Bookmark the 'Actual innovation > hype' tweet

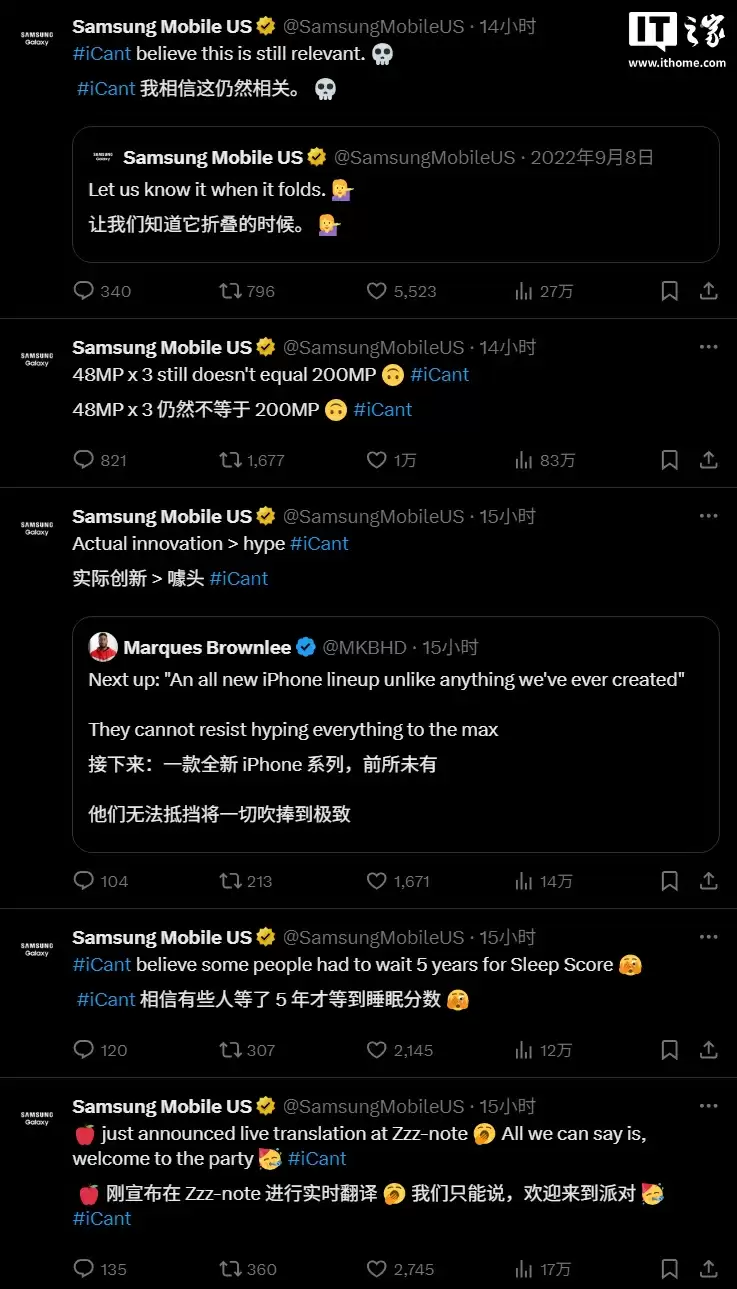tap(670, 881)
